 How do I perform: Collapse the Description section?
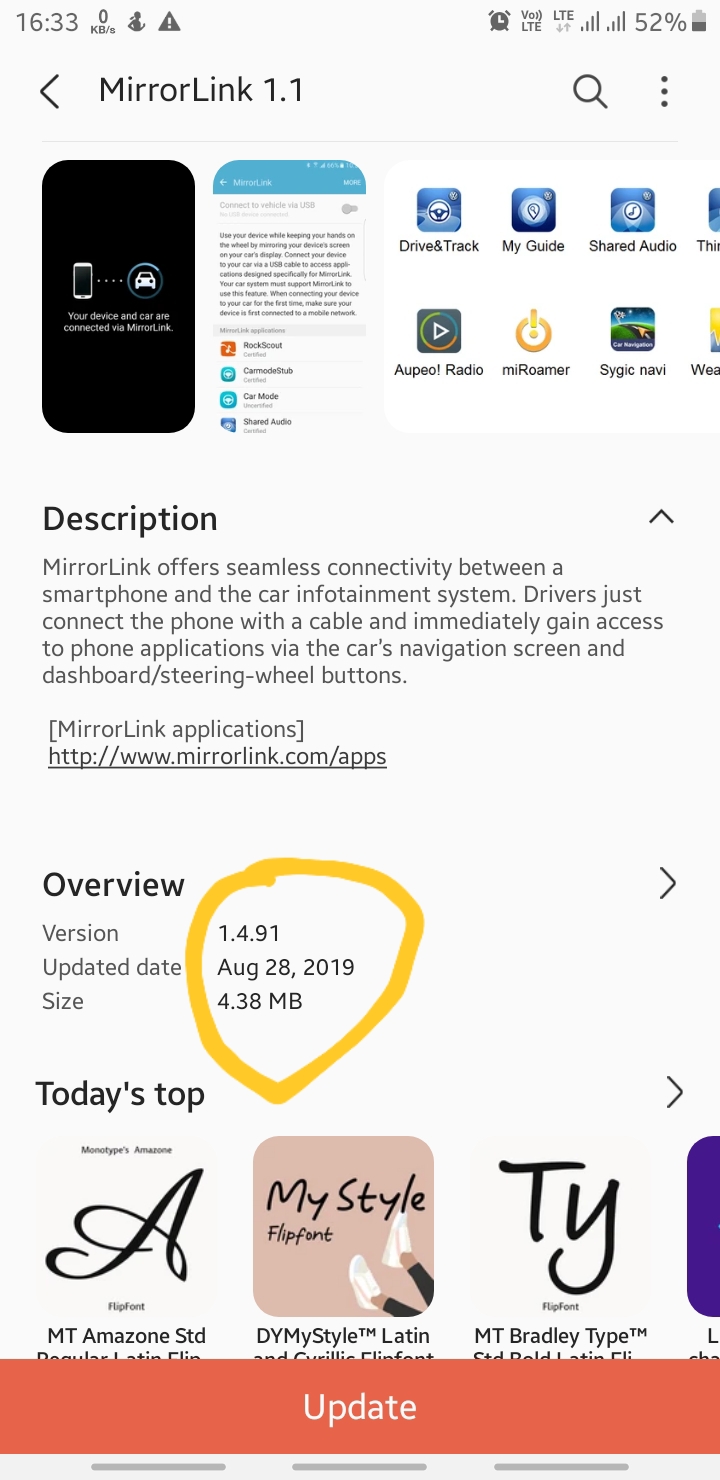[661, 517]
